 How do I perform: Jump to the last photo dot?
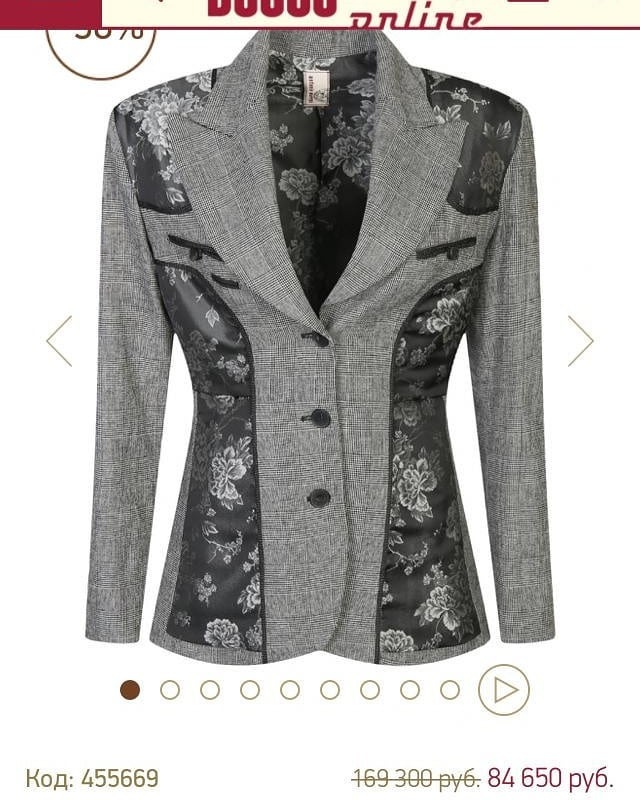(x=450, y=690)
